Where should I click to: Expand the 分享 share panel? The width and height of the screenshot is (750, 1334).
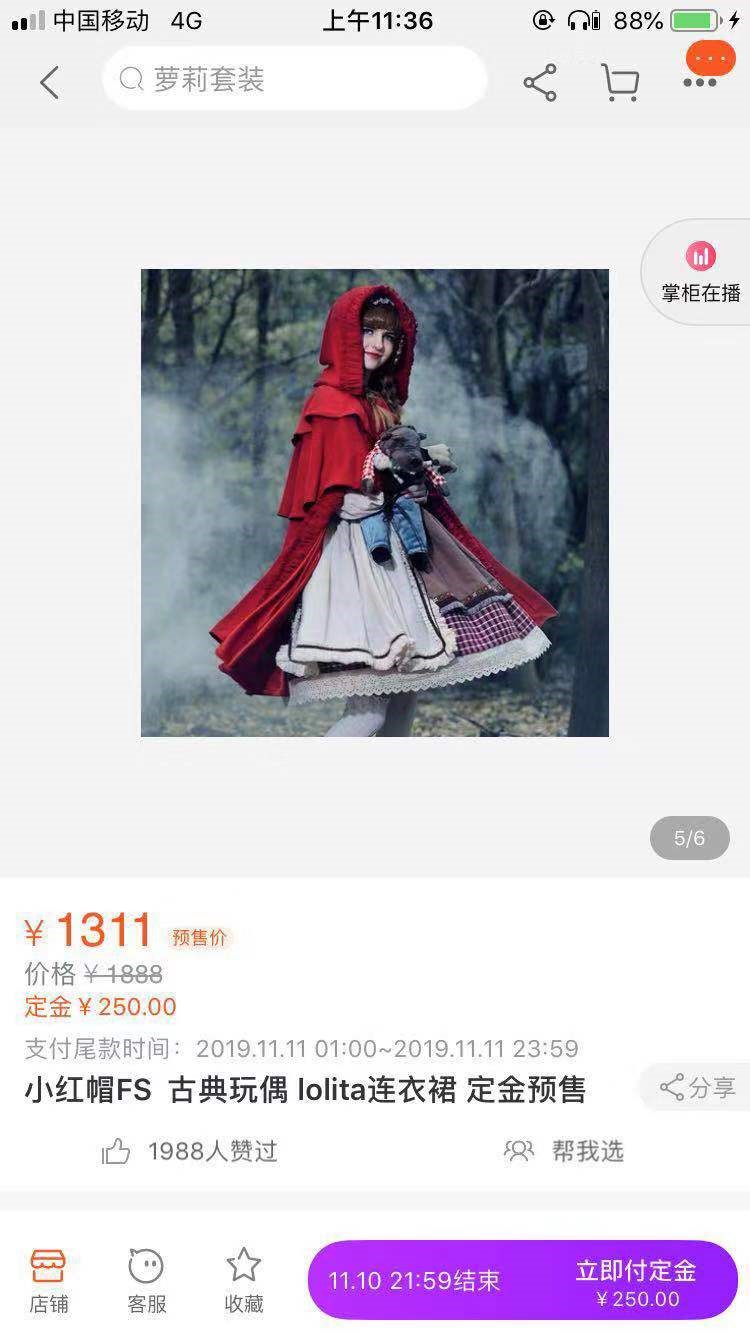[700, 1087]
